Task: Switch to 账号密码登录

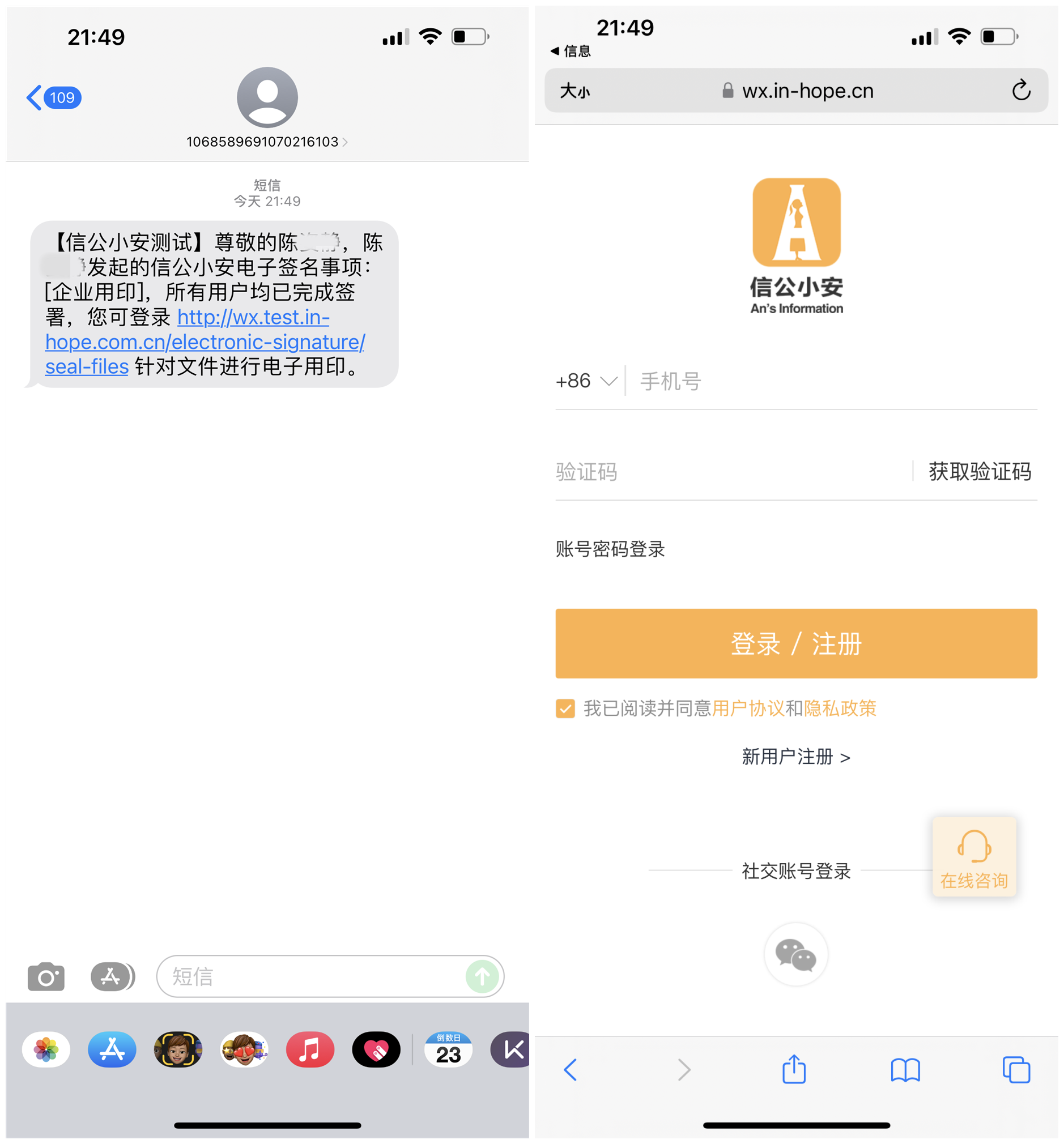Action: point(610,549)
